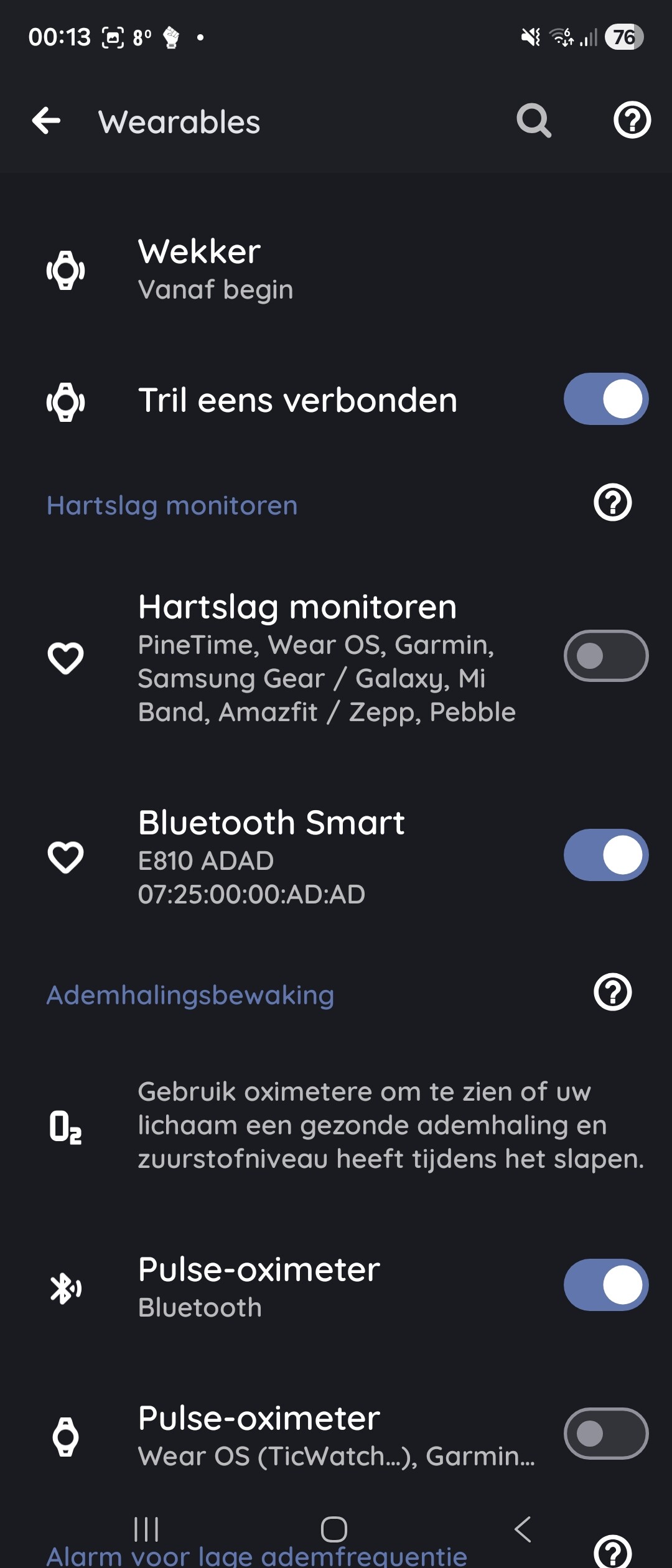Tap the system home button

pos(334,1529)
